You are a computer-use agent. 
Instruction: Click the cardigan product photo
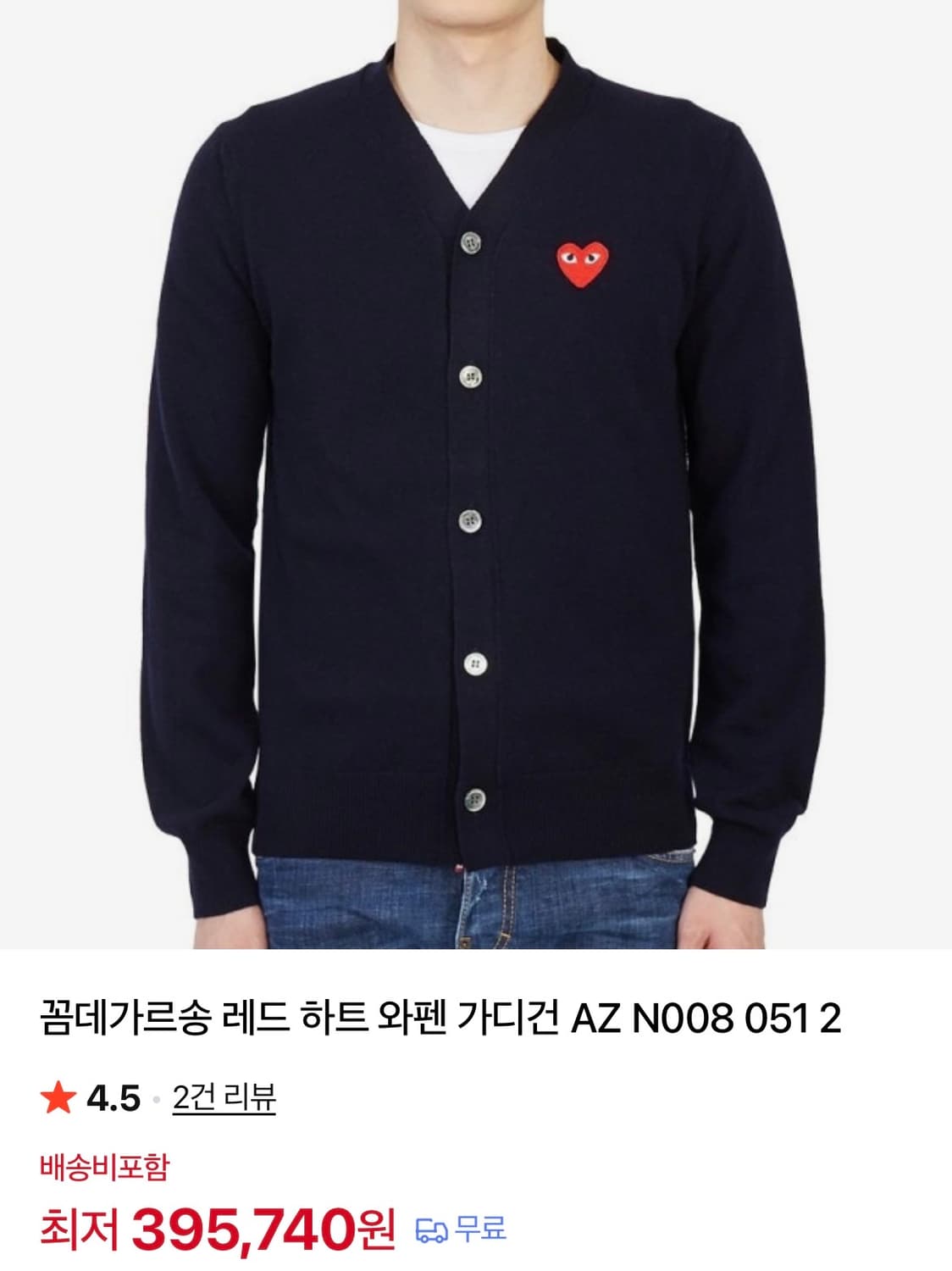click(x=474, y=475)
